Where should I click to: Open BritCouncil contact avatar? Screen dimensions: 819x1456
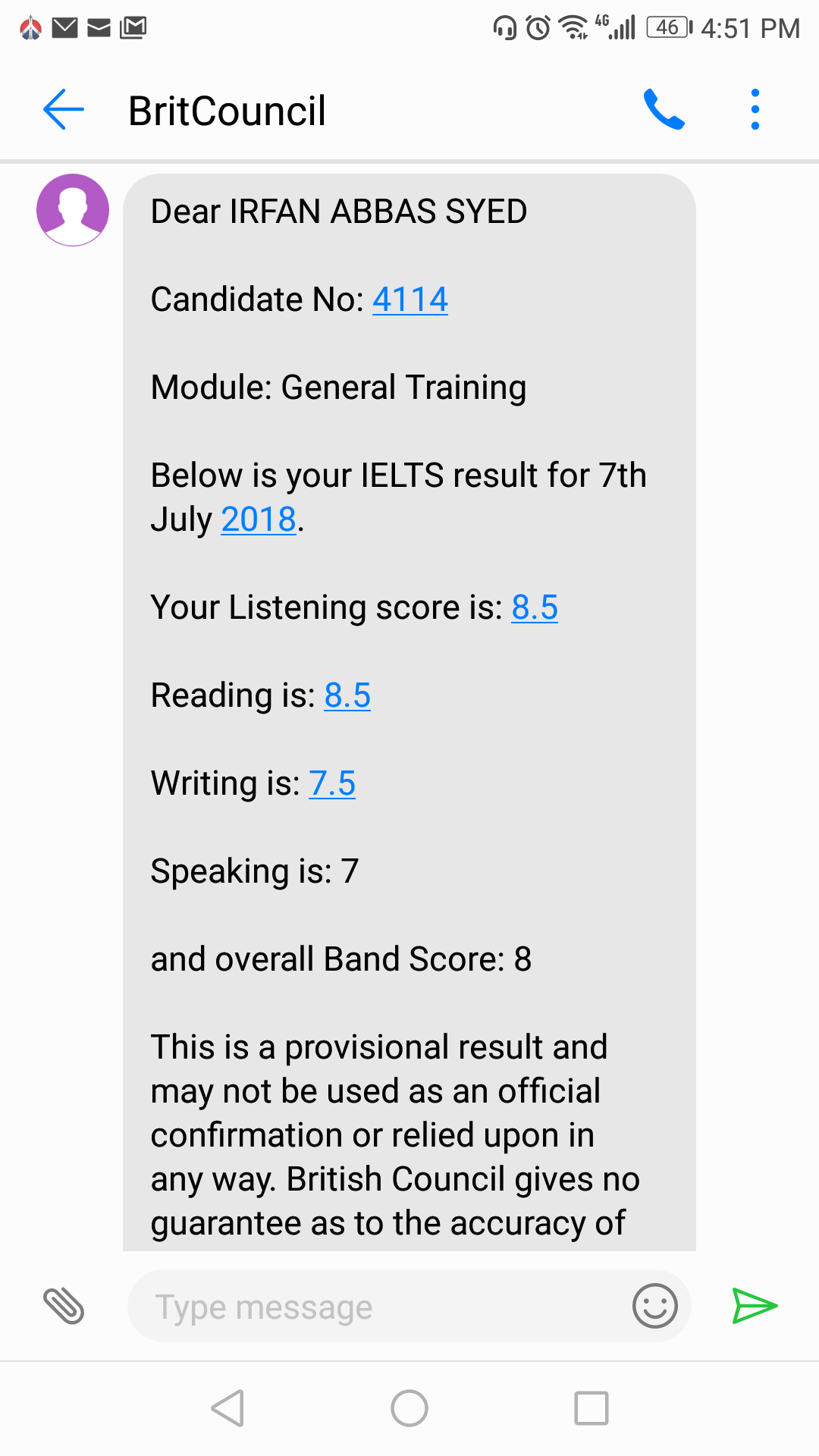[73, 210]
